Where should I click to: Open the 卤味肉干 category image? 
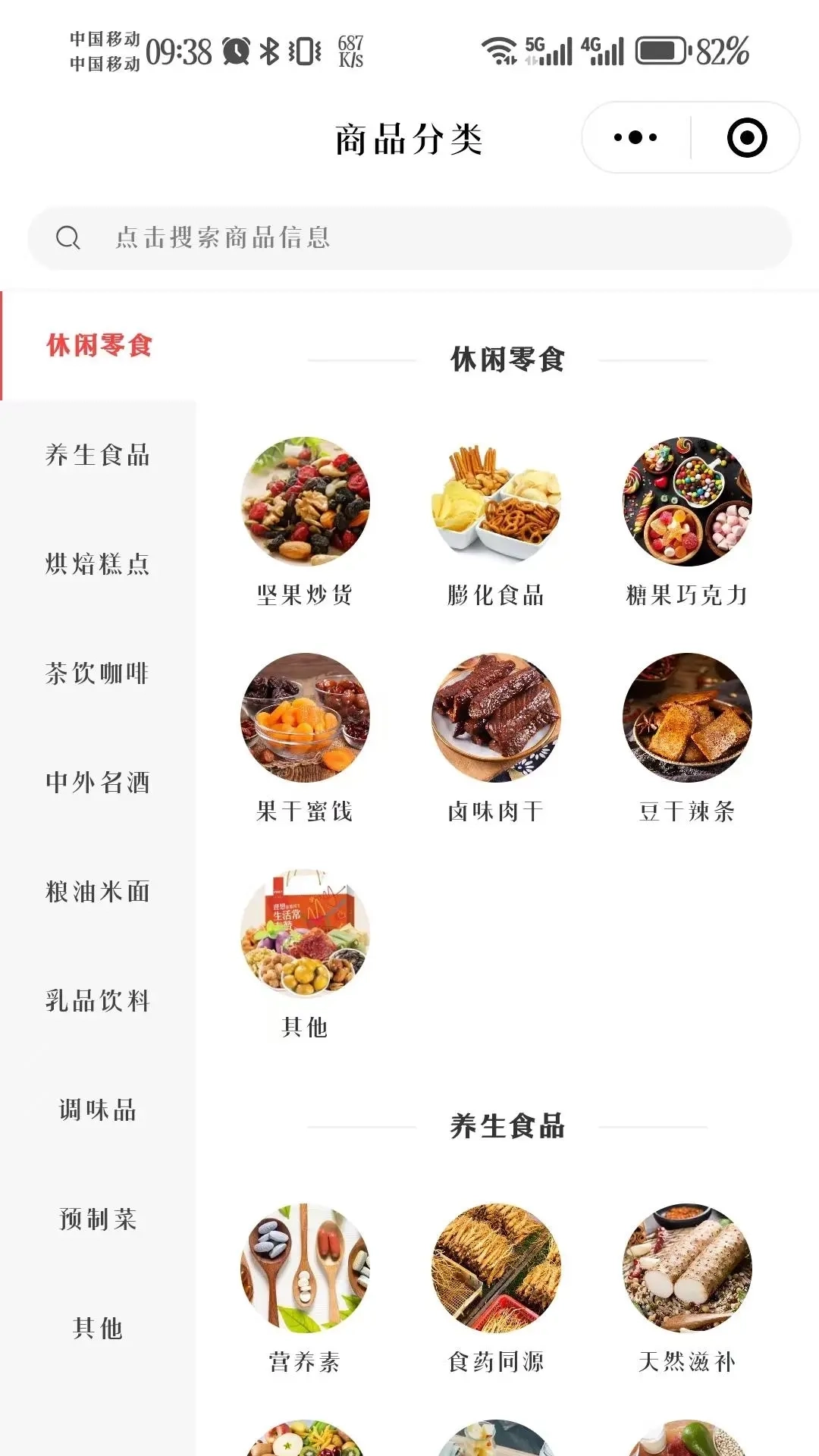497,715
